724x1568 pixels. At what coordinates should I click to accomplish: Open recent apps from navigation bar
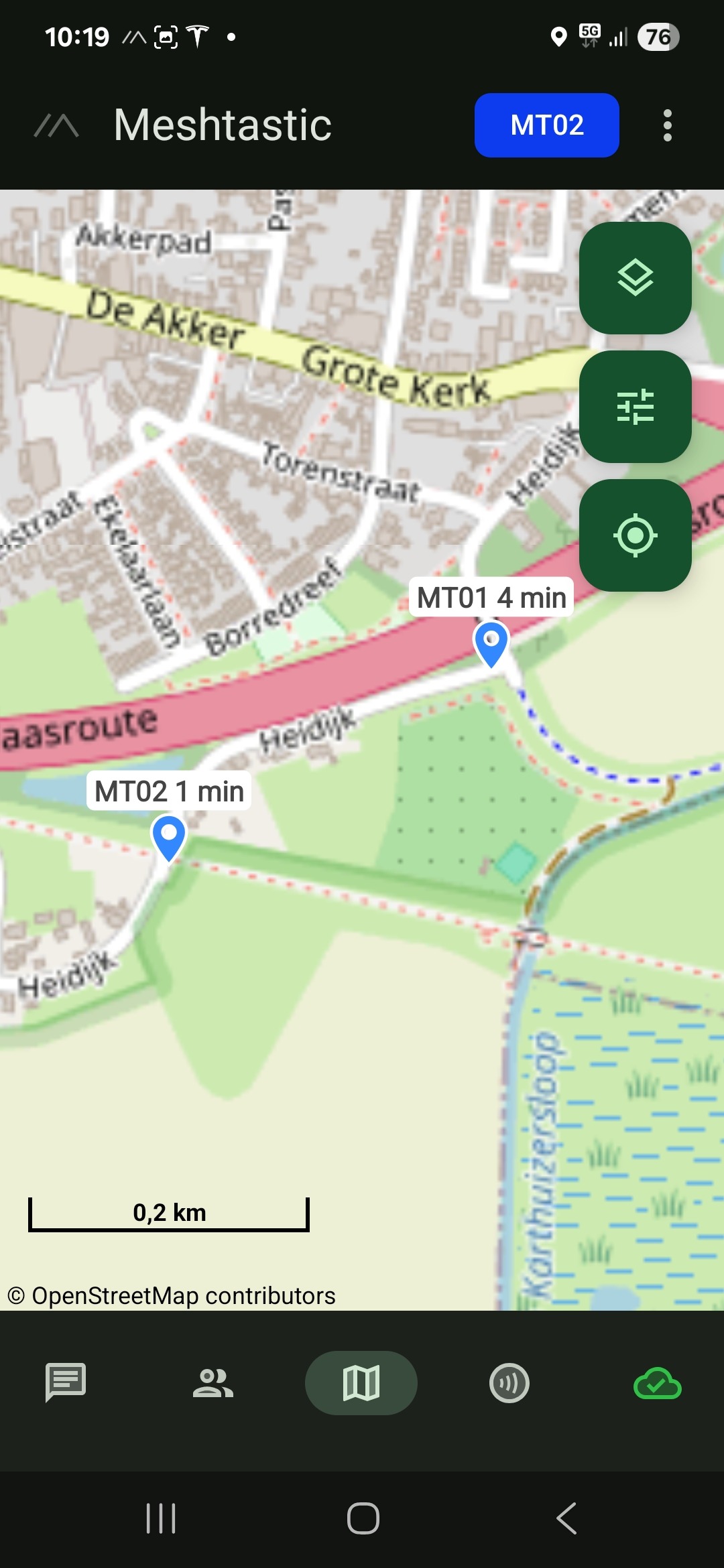pos(161,1518)
